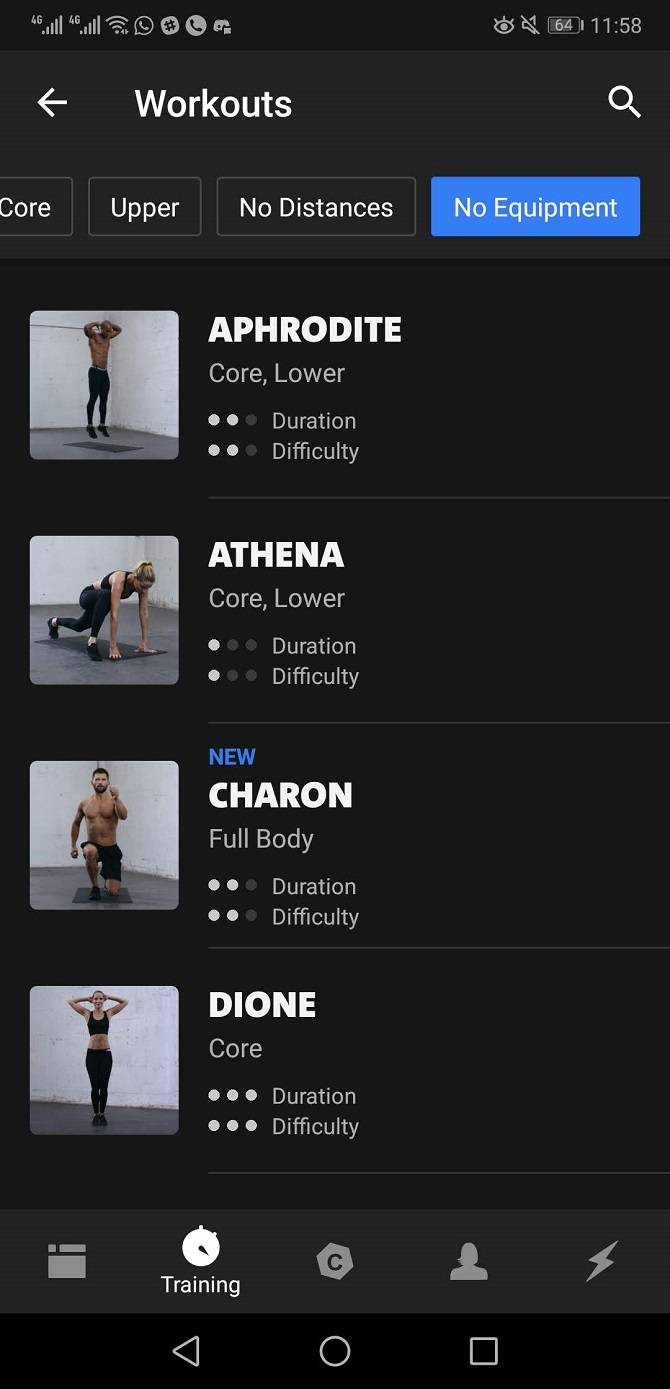Switch to the feed tab
The height and width of the screenshot is (1389, 670).
click(x=67, y=1261)
